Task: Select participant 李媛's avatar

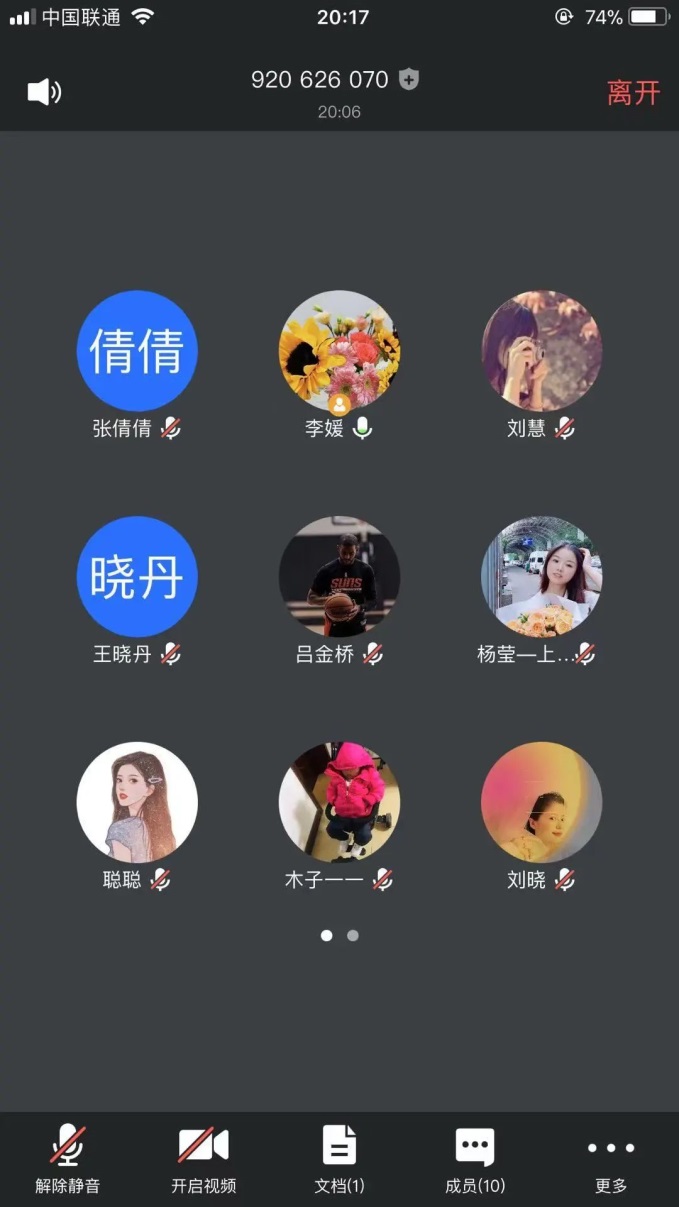Action: tap(339, 351)
